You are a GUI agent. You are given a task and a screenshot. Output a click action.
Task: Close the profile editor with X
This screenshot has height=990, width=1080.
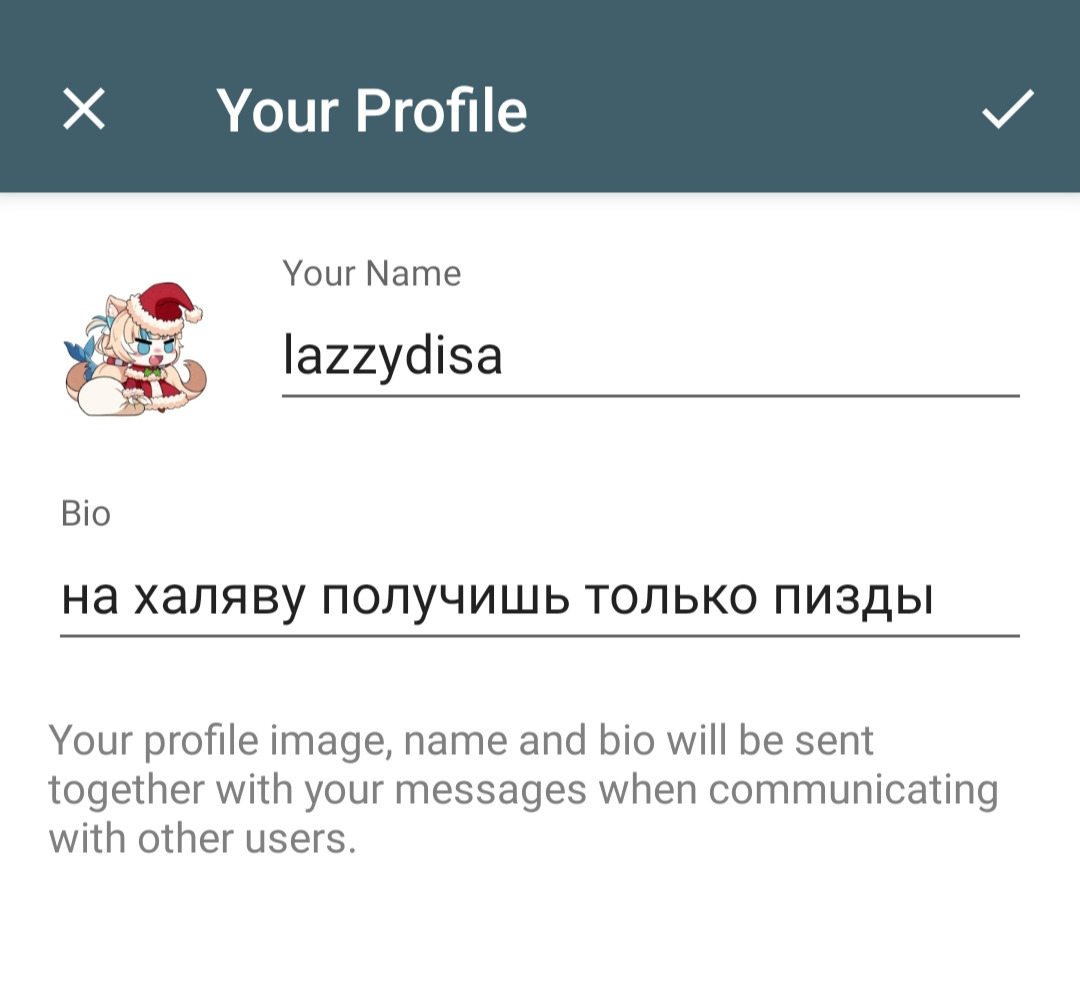tap(84, 109)
